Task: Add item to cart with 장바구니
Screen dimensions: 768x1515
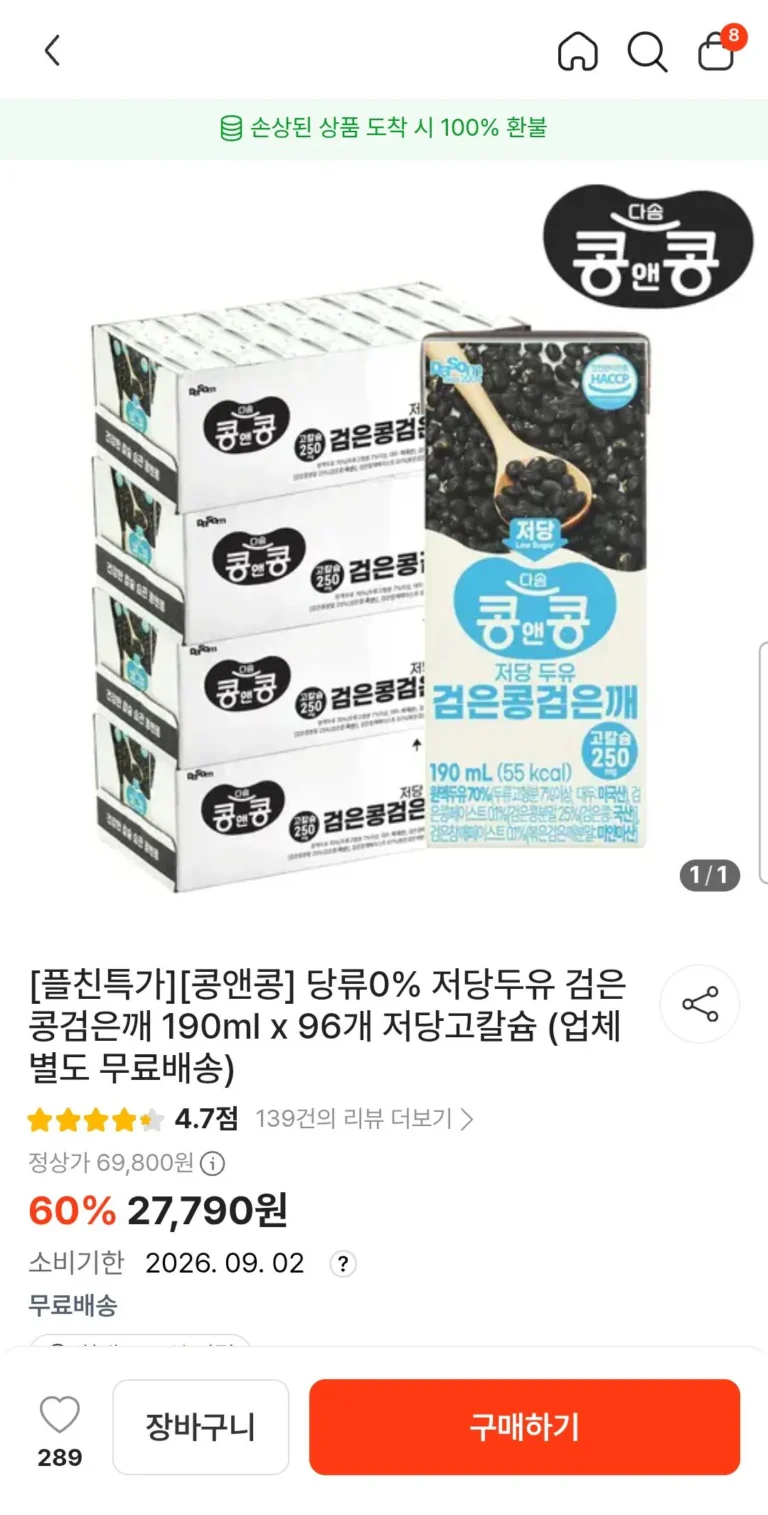Action: (x=200, y=1426)
